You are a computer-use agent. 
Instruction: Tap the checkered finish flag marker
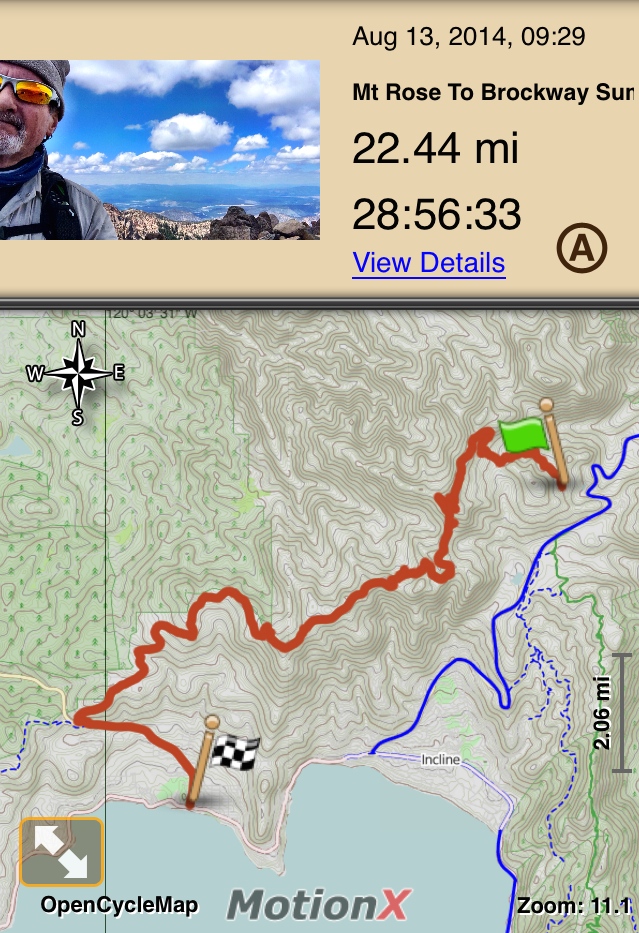coord(233,753)
